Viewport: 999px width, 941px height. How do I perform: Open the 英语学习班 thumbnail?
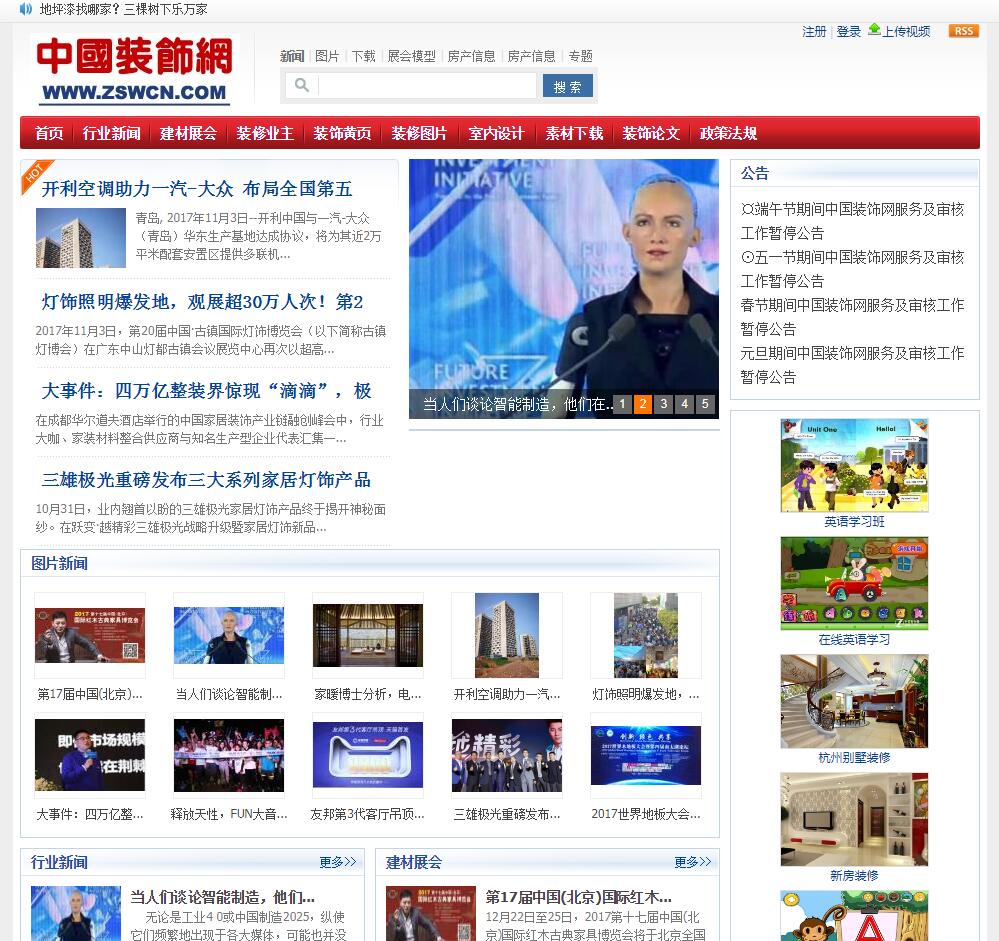coord(854,467)
